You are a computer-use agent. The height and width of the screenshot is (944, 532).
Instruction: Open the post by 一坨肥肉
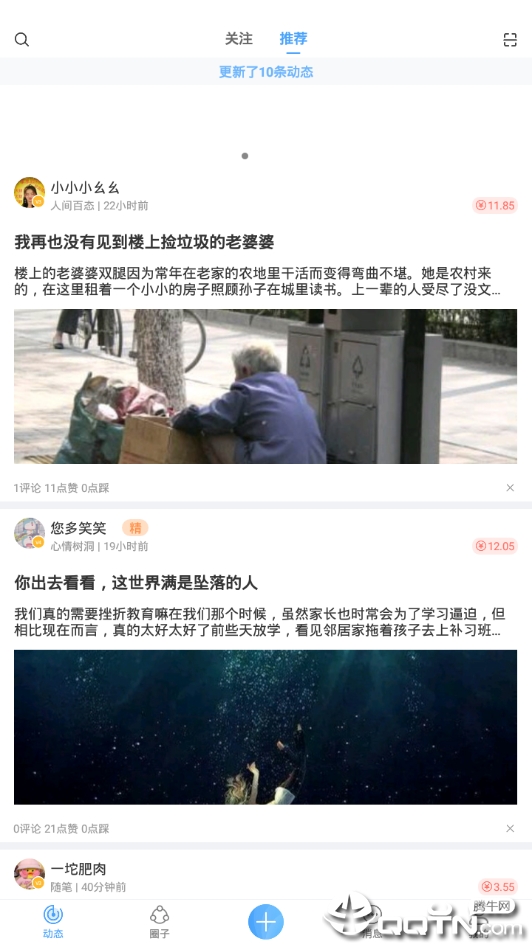pos(78,869)
